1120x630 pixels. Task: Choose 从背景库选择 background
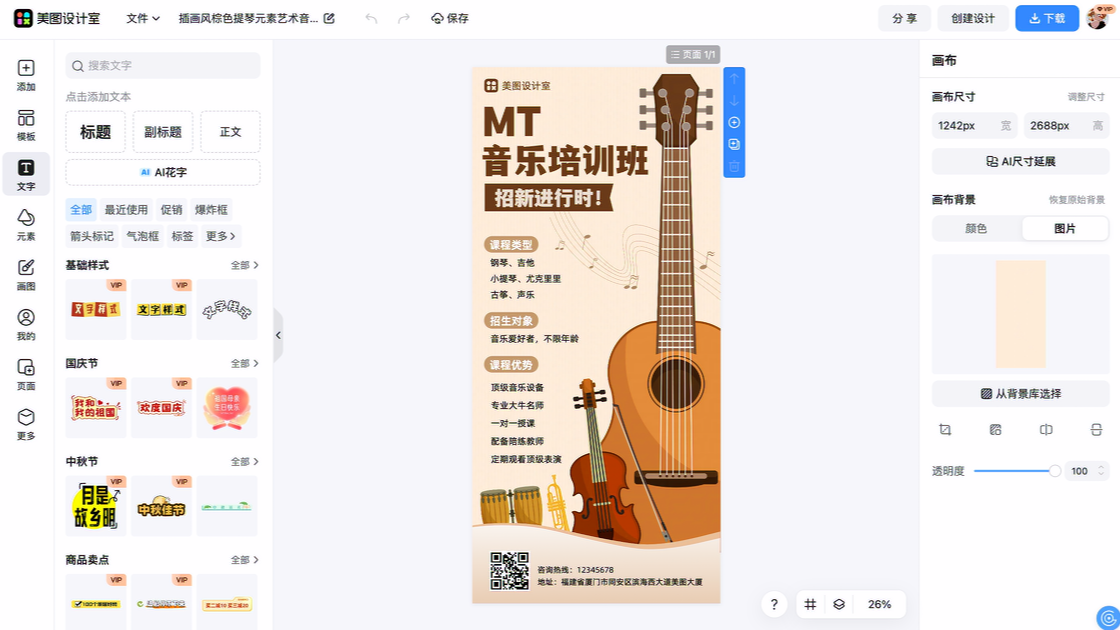(x=1020, y=394)
